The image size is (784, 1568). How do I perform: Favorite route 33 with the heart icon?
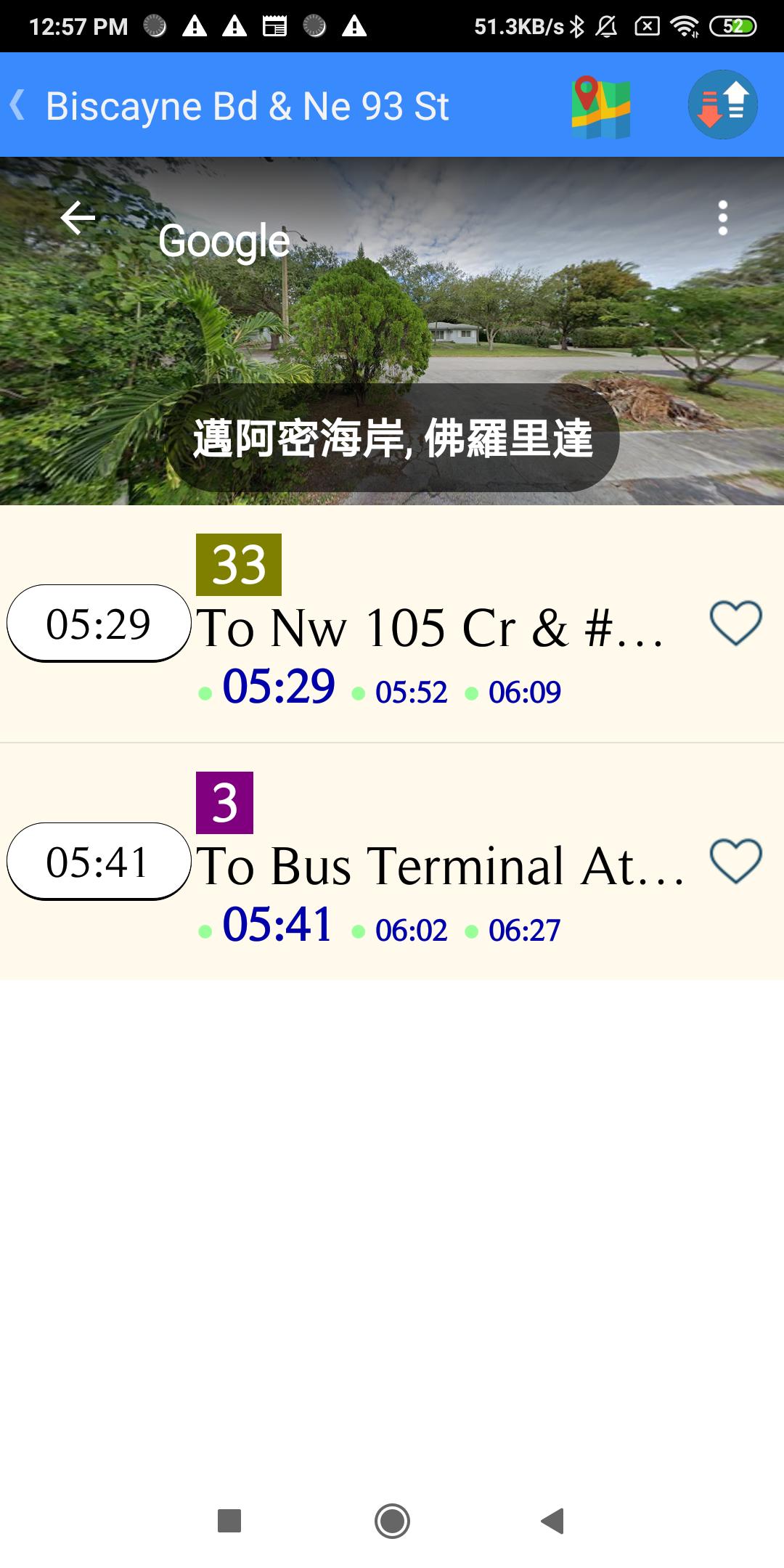pyautogui.click(x=735, y=623)
